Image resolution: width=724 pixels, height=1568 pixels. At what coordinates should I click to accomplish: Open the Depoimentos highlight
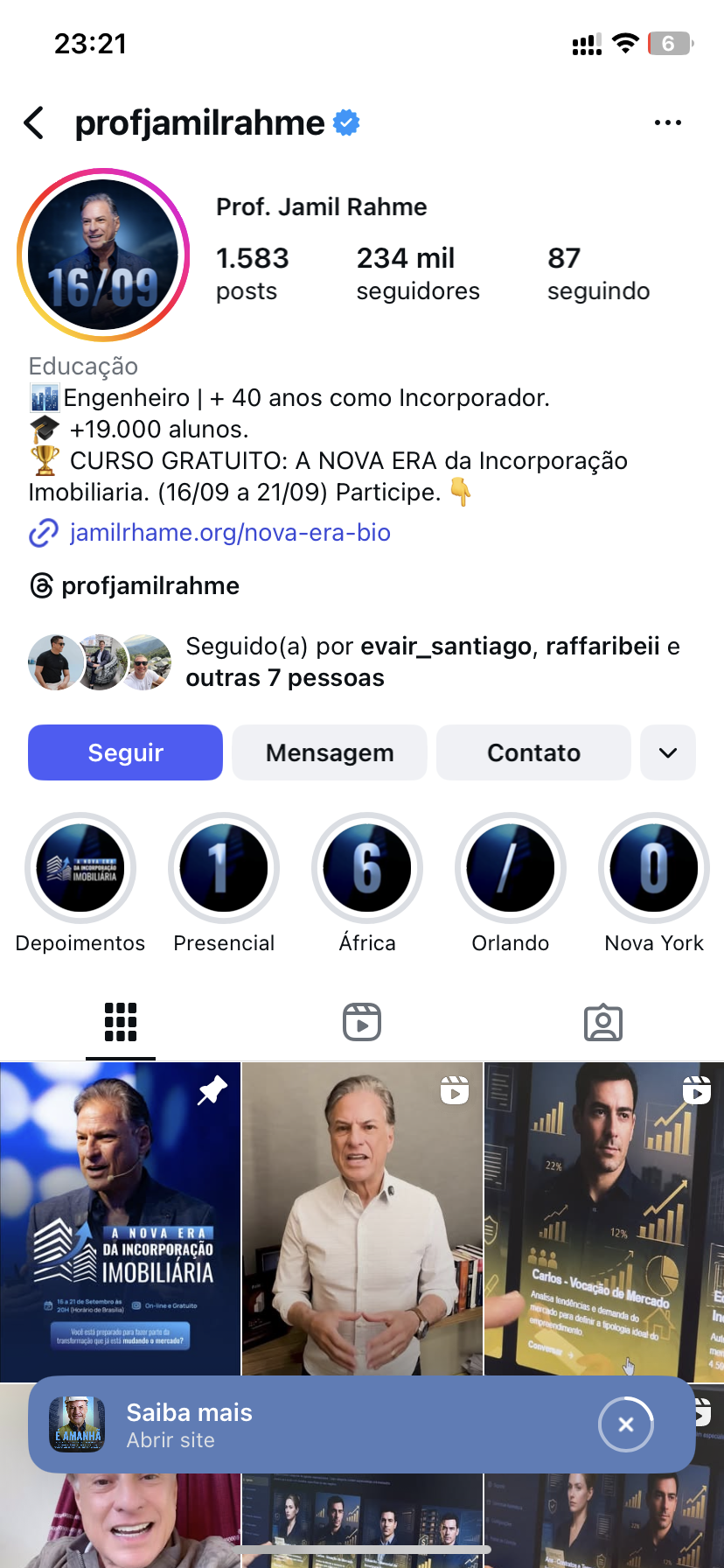click(80, 868)
